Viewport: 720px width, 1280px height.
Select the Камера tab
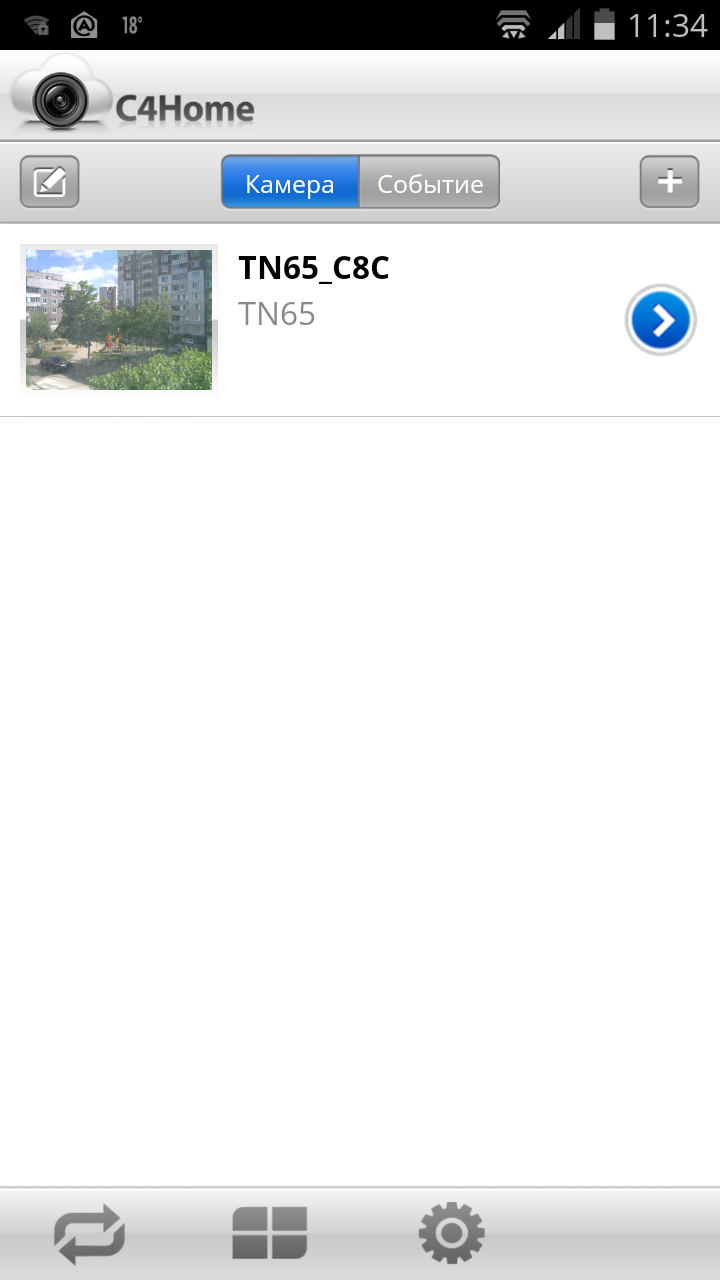pos(290,184)
